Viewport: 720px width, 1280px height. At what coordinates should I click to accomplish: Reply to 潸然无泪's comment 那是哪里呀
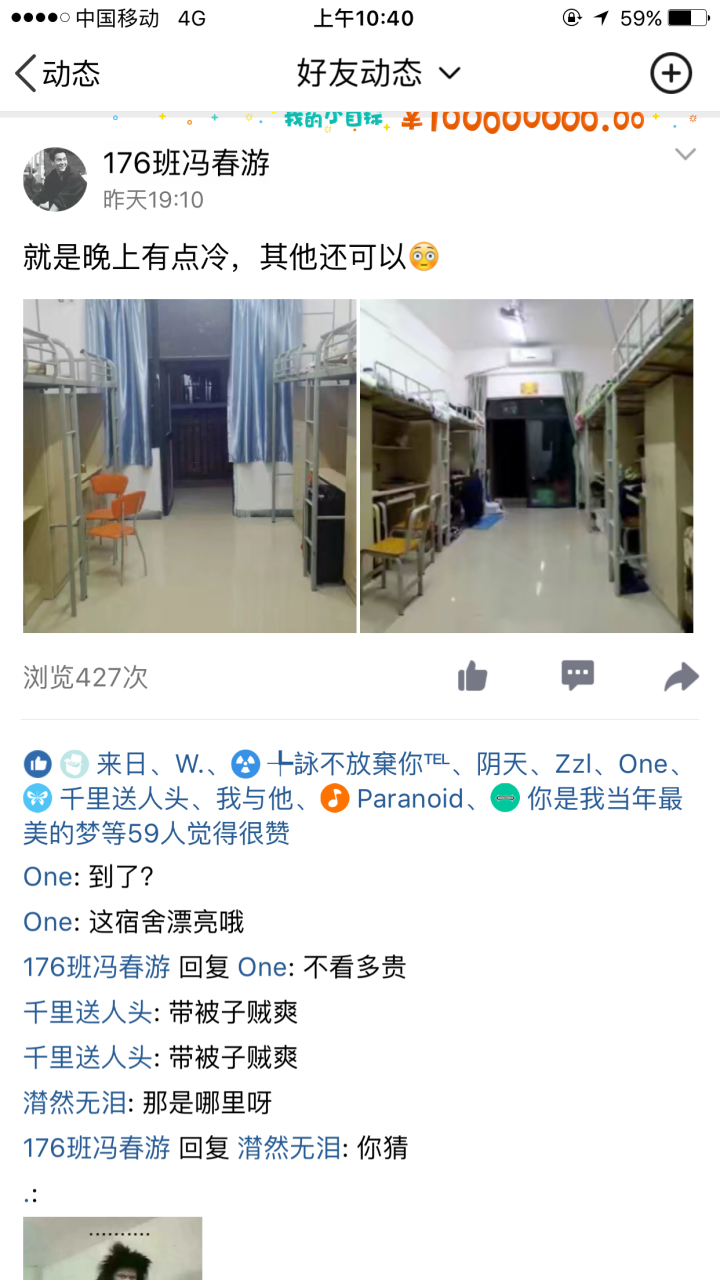point(206,1103)
